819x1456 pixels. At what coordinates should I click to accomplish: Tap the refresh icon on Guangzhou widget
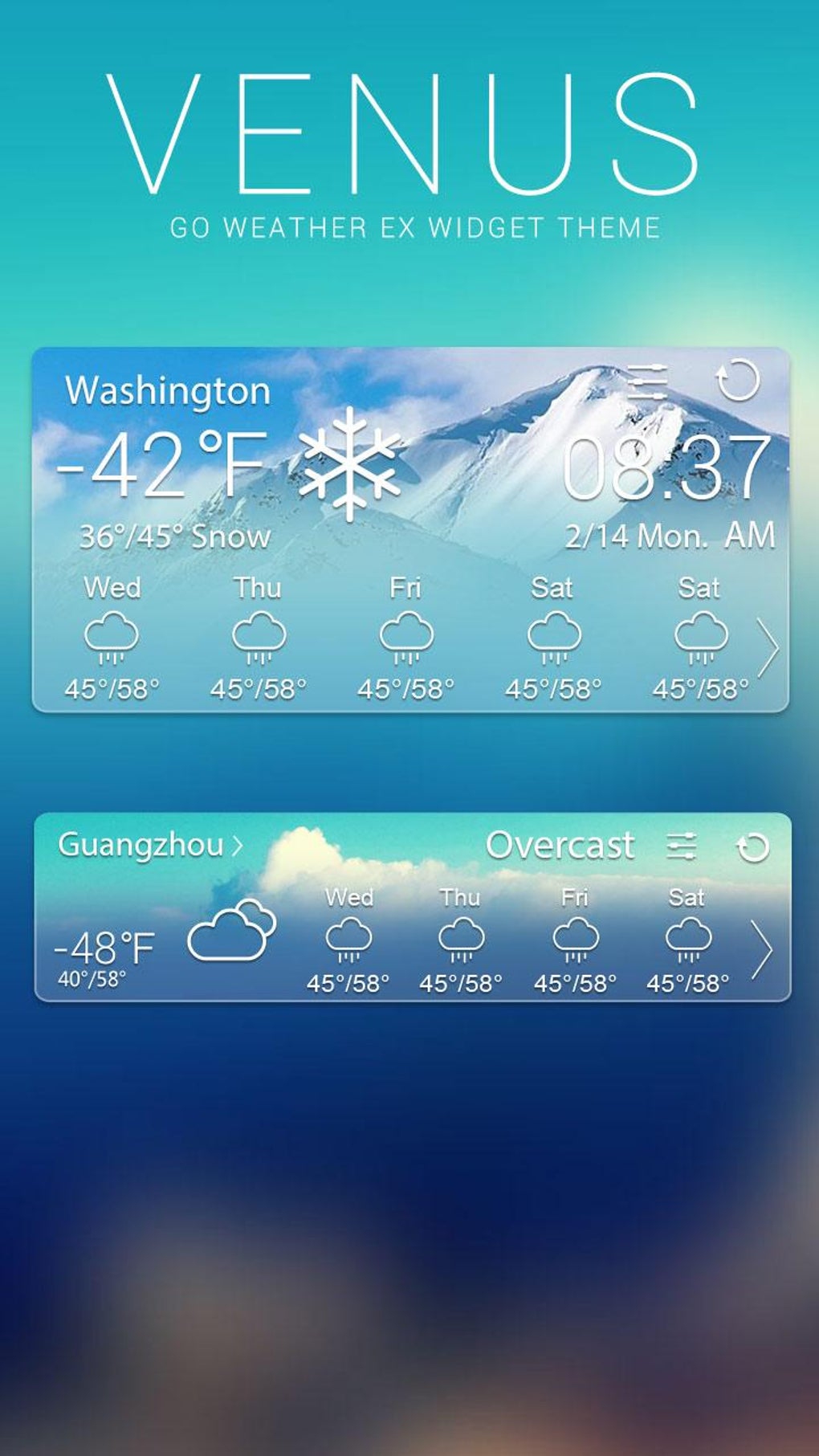pyautogui.click(x=755, y=847)
